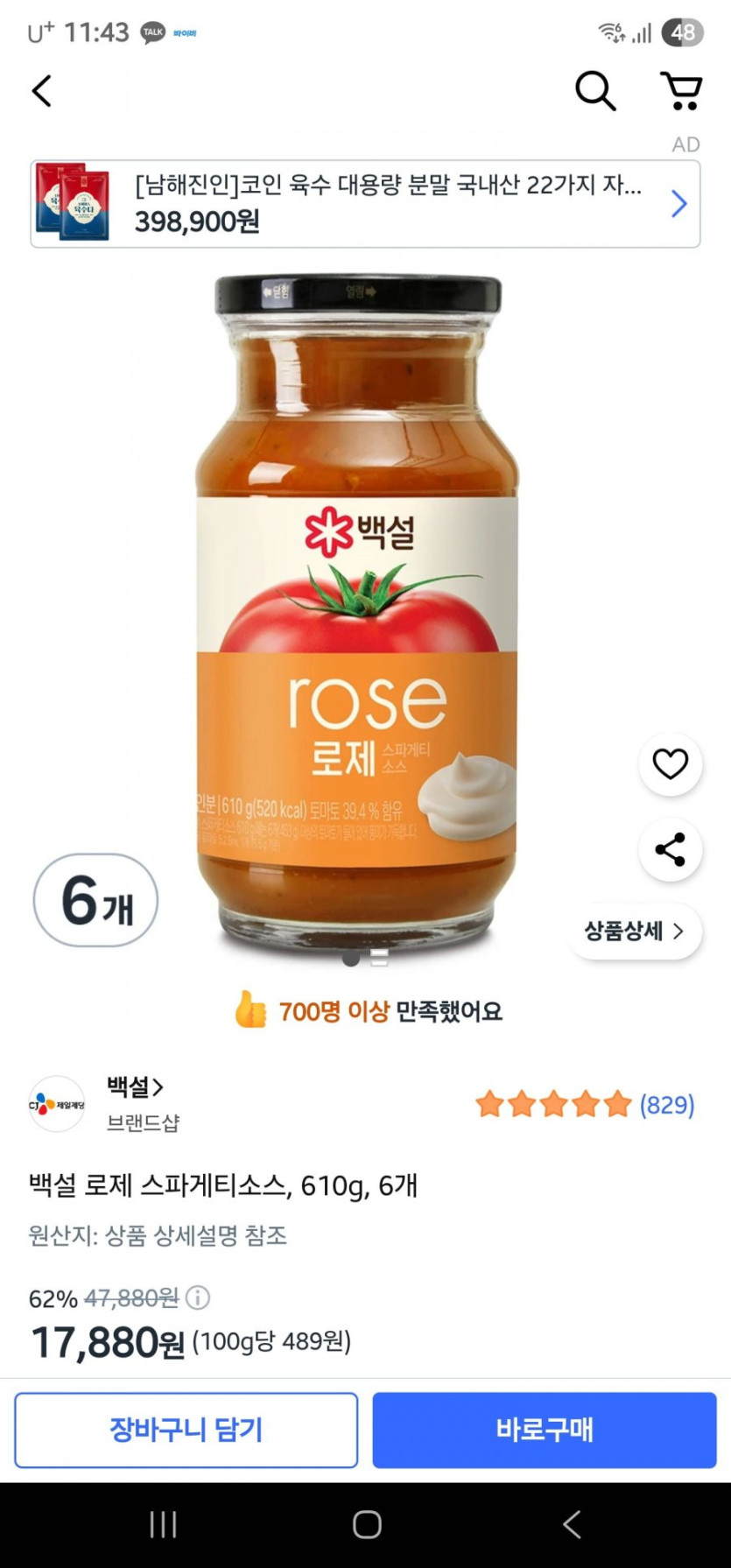The height and width of the screenshot is (1568, 731).
Task: Open the 남해진인 코인 육수 ad banner
Action: pyautogui.click(x=365, y=204)
